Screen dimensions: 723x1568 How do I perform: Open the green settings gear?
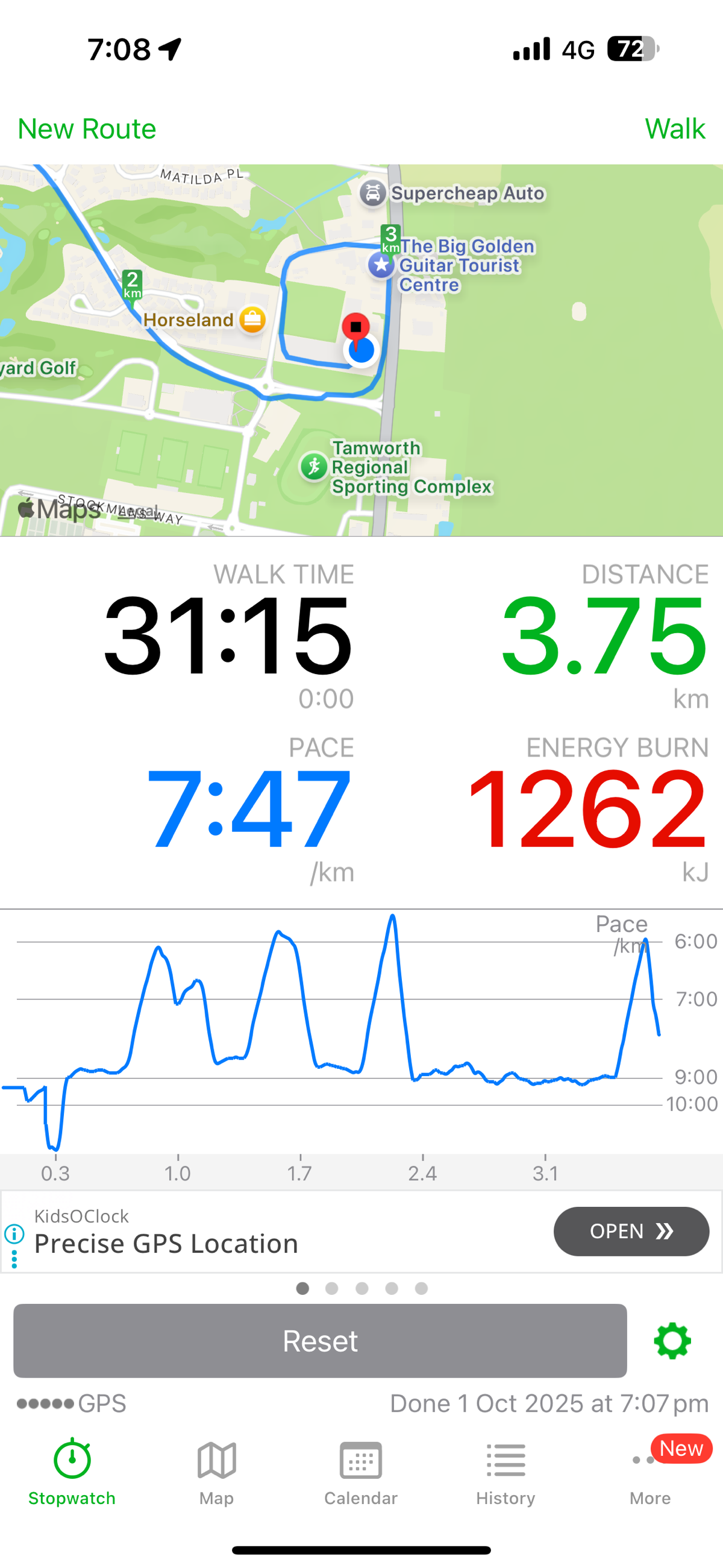click(x=672, y=1341)
